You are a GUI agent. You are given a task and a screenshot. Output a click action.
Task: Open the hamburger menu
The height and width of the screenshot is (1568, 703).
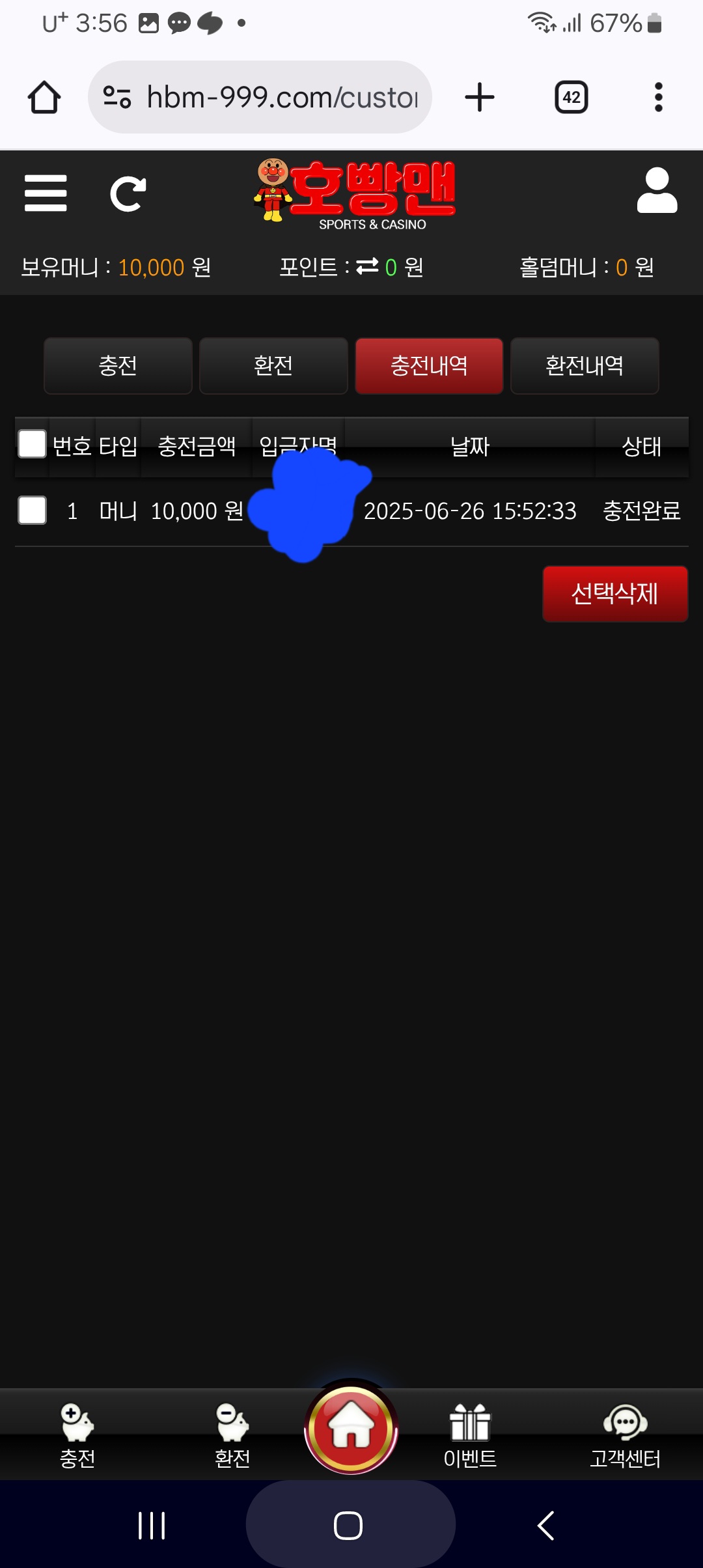click(x=46, y=193)
